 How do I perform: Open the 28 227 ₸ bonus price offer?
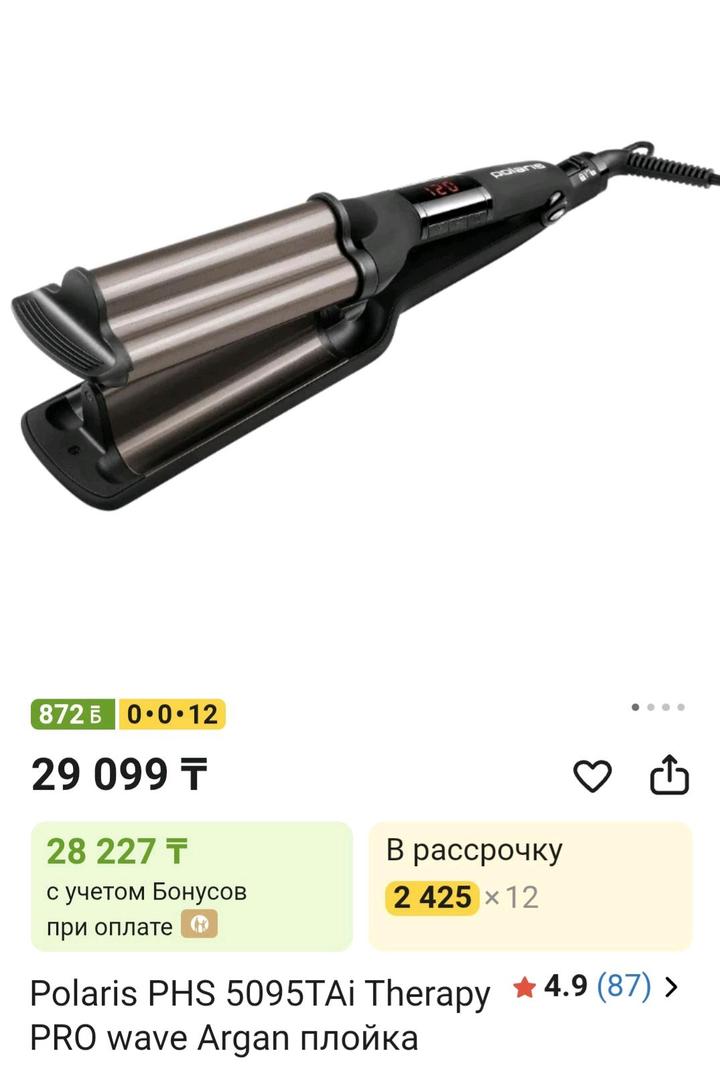pos(192,885)
